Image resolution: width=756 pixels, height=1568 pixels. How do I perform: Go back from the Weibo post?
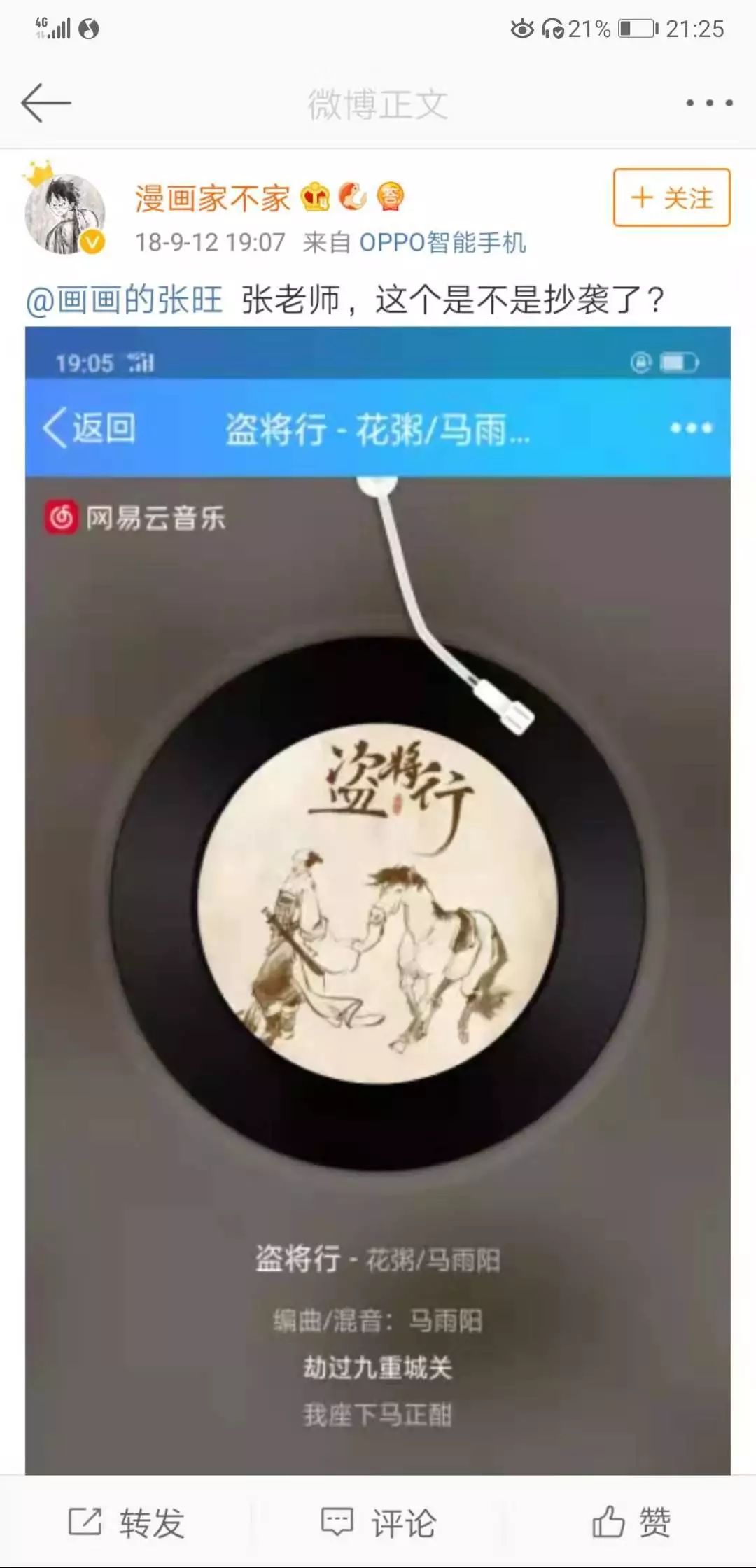coord(46,103)
